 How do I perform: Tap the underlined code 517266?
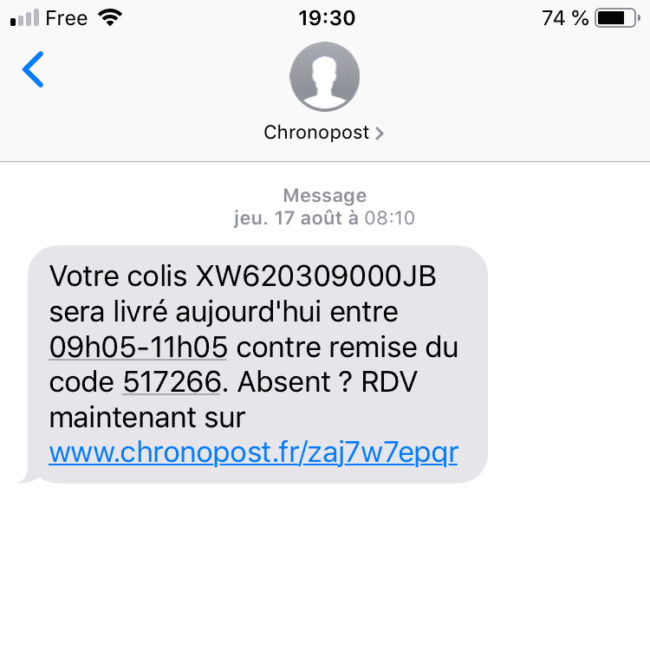pyautogui.click(x=170, y=382)
